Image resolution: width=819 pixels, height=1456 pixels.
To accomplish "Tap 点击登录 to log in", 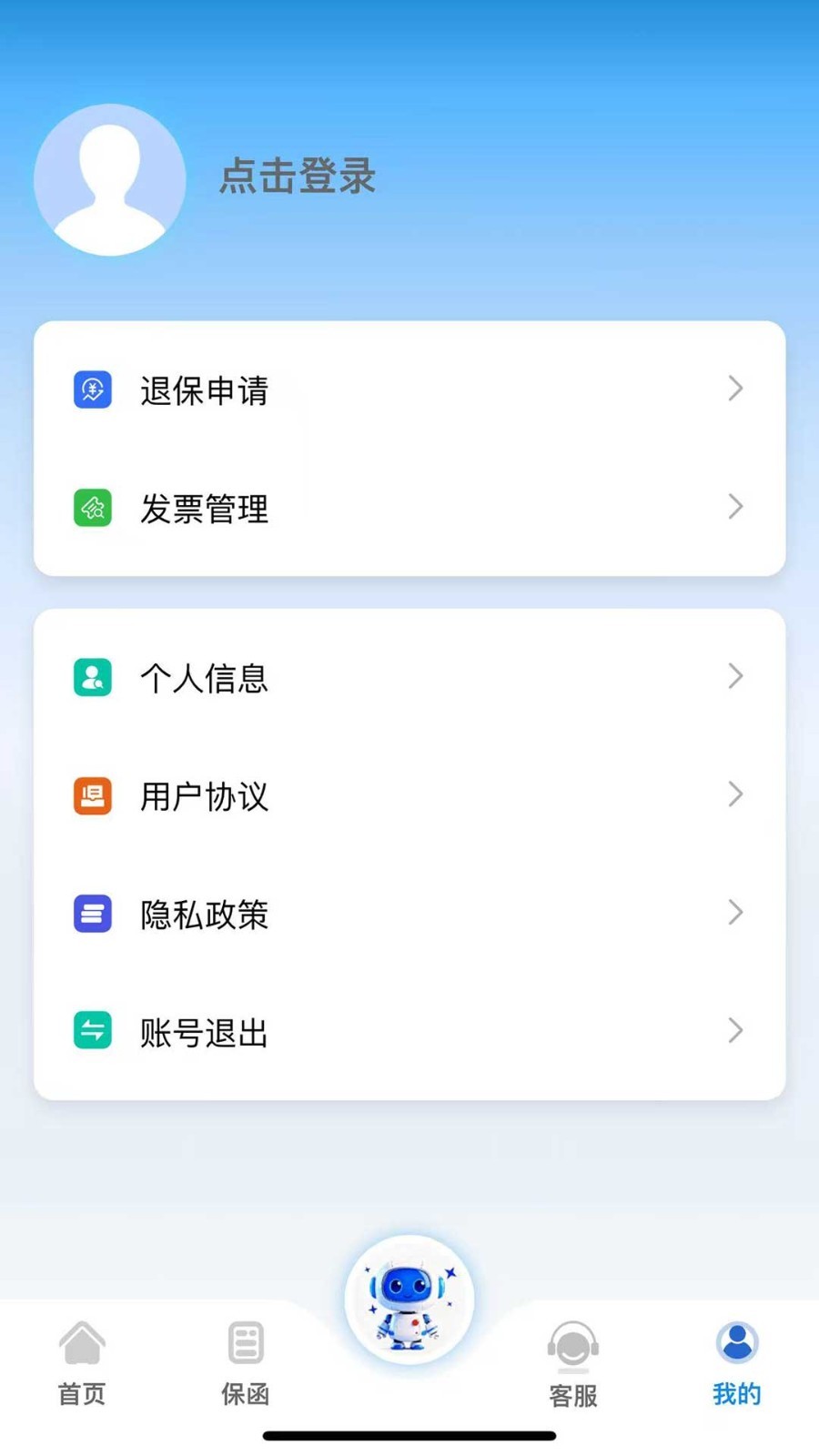I will [298, 177].
